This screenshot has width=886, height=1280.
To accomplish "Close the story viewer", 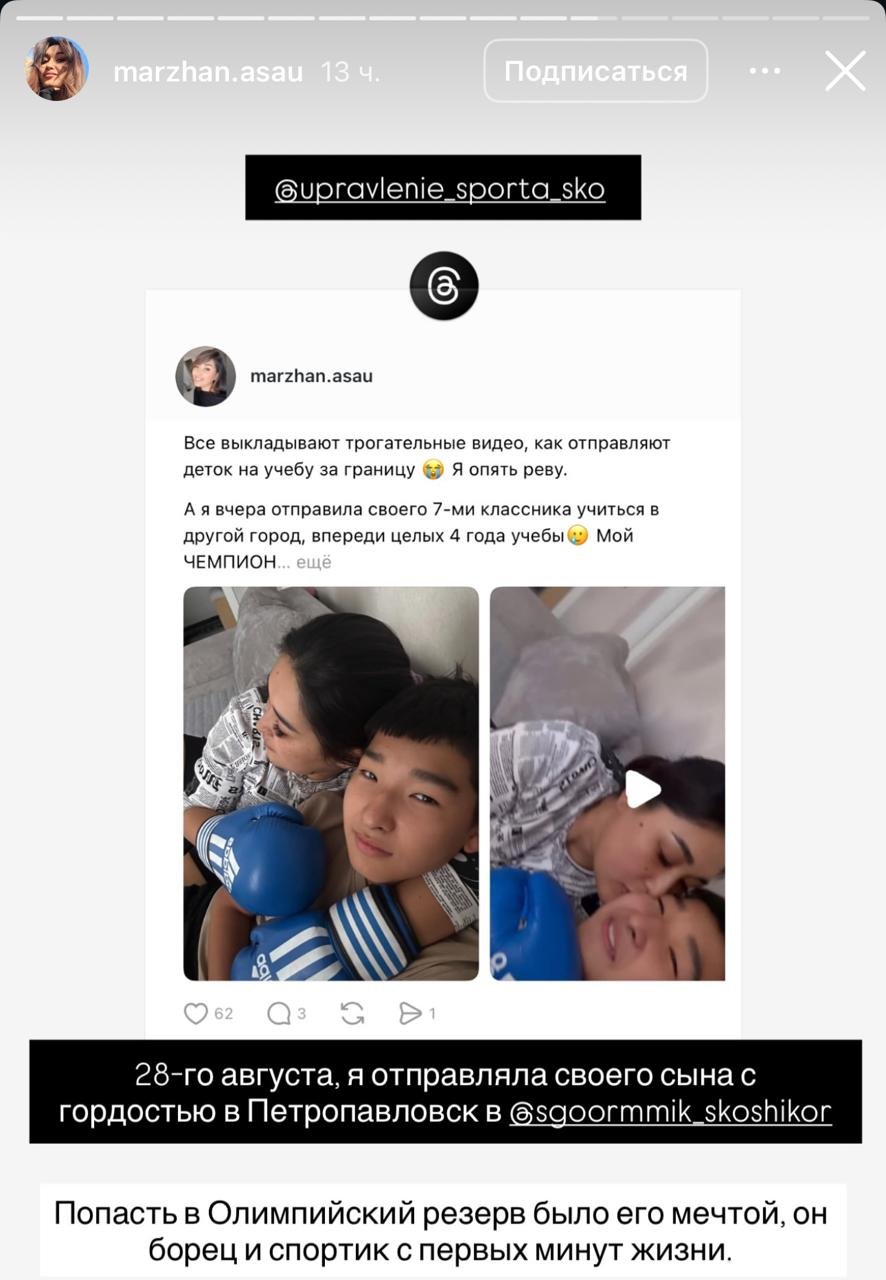I will pos(845,72).
